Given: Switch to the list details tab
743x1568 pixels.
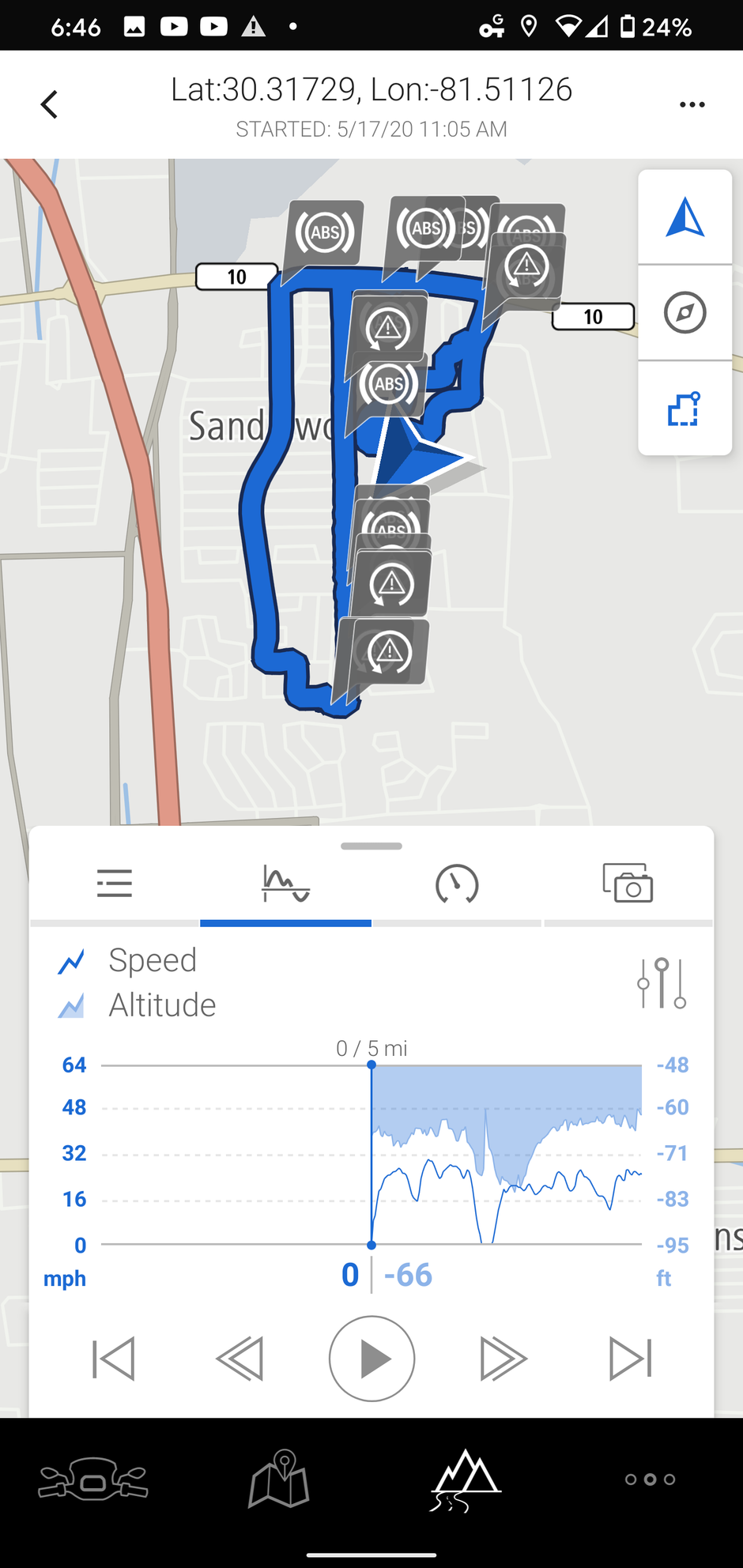Looking at the screenshot, I should (115, 883).
